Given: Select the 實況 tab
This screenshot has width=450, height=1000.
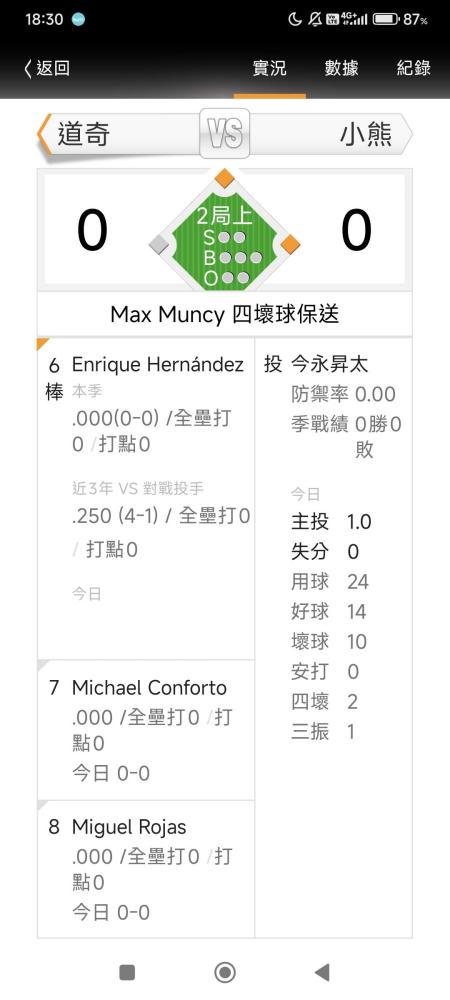Looking at the screenshot, I should [x=270, y=68].
